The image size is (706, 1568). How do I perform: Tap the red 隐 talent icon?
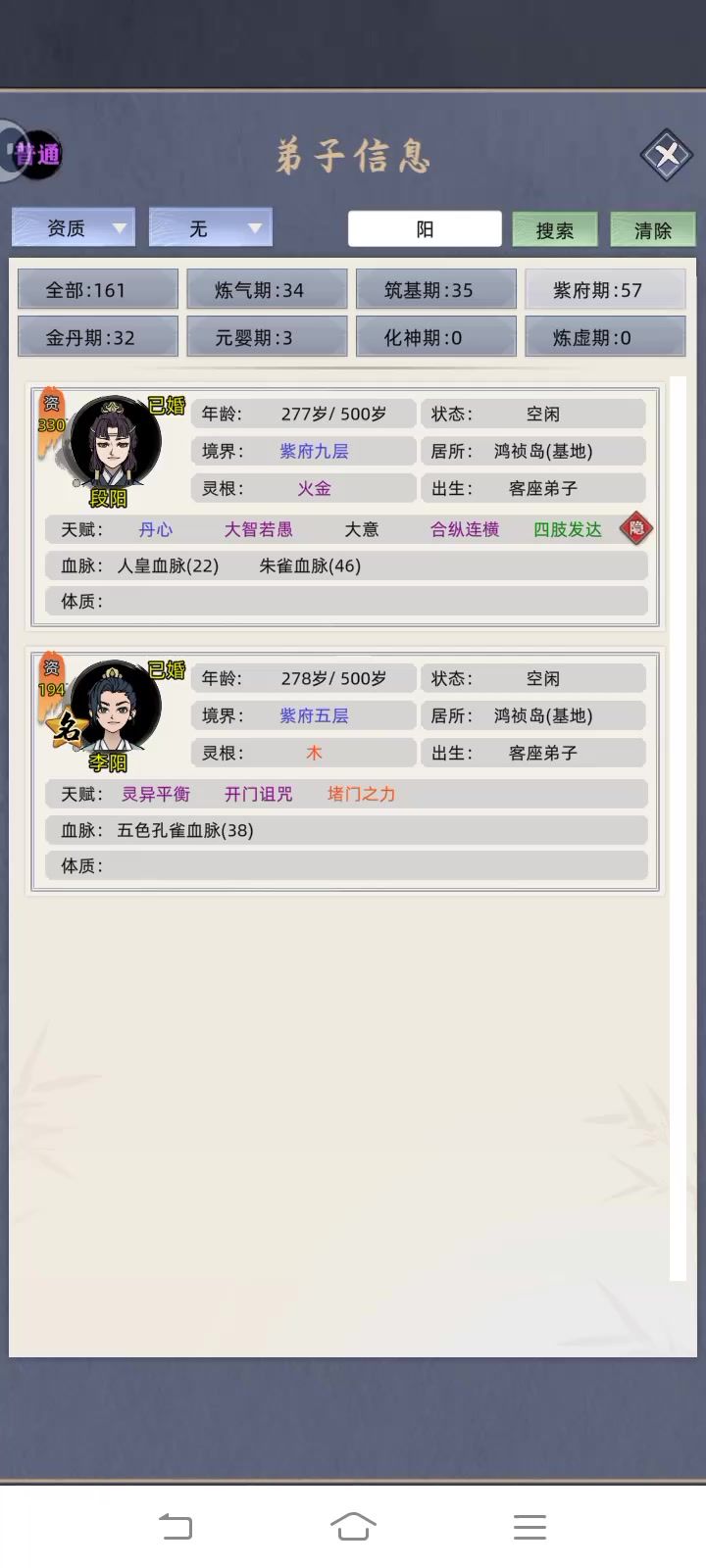[636, 528]
